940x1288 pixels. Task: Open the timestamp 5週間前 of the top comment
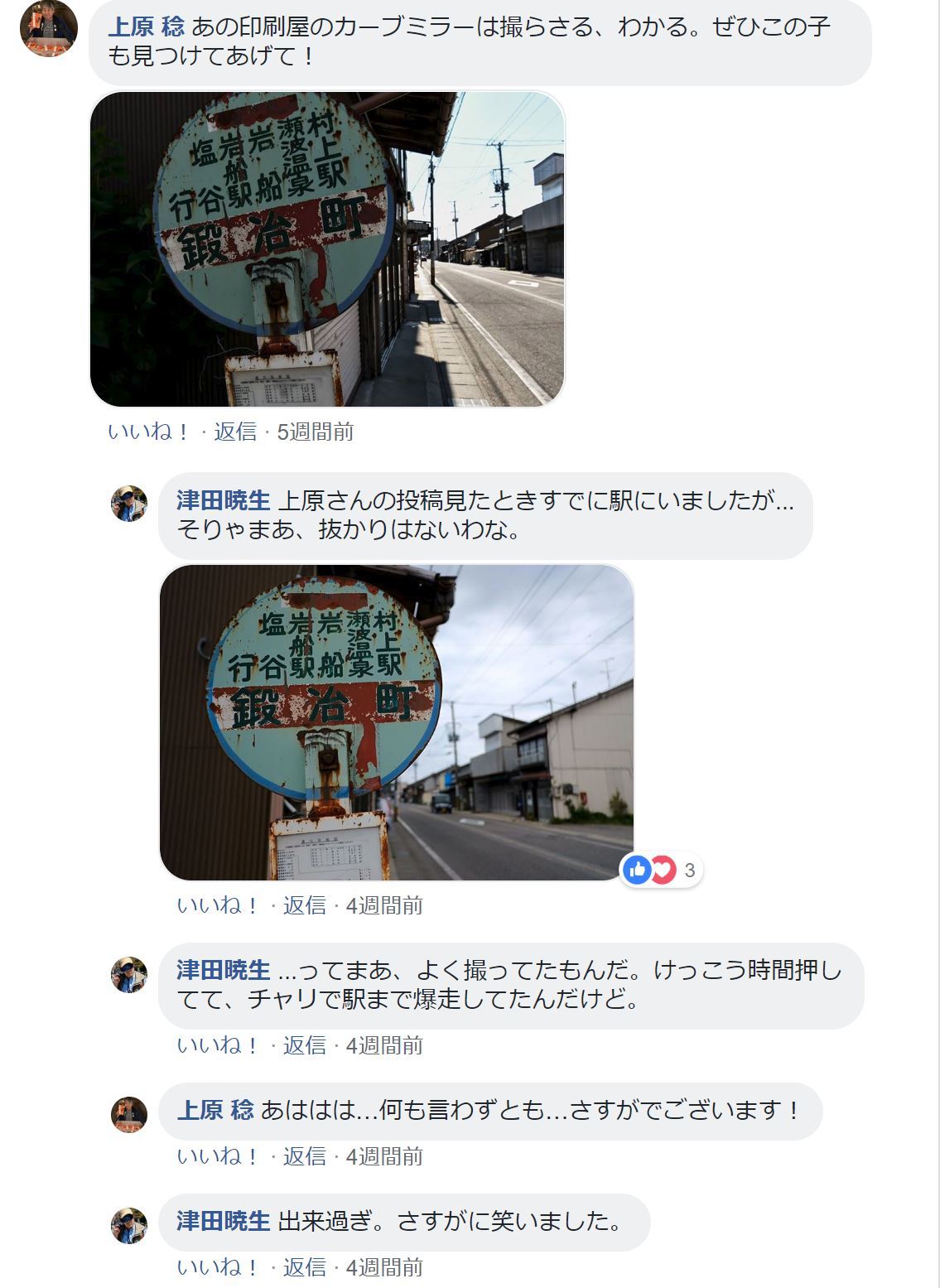[315, 432]
